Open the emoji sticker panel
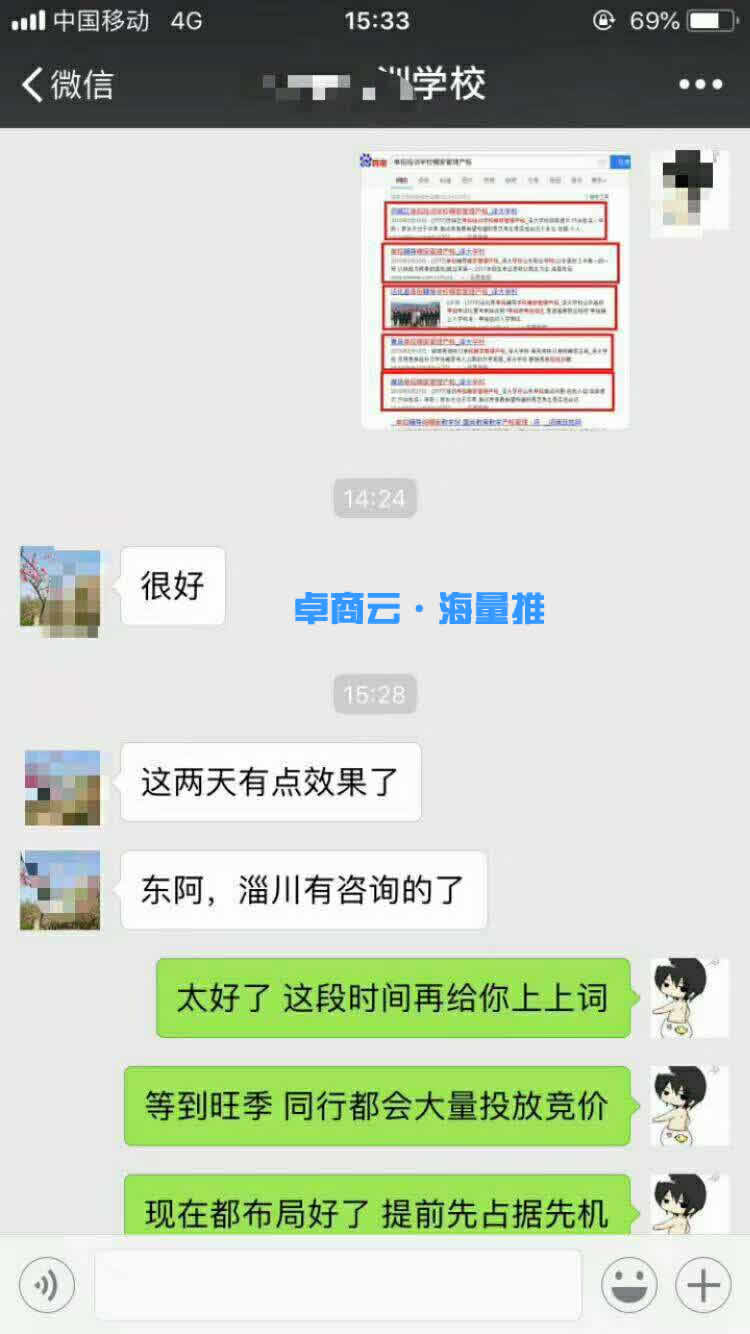Viewport: 750px width, 1334px height. point(629,1285)
